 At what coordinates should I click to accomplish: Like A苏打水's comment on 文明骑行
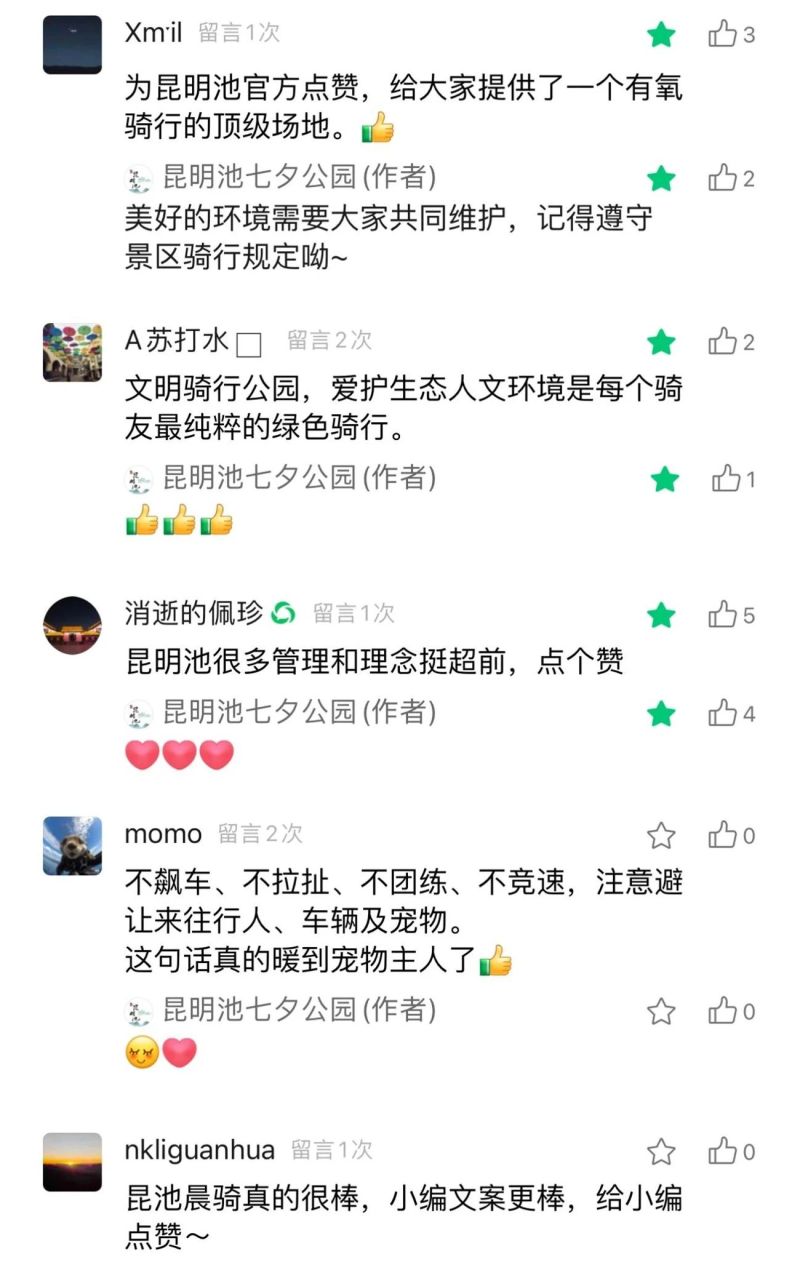pos(724,343)
